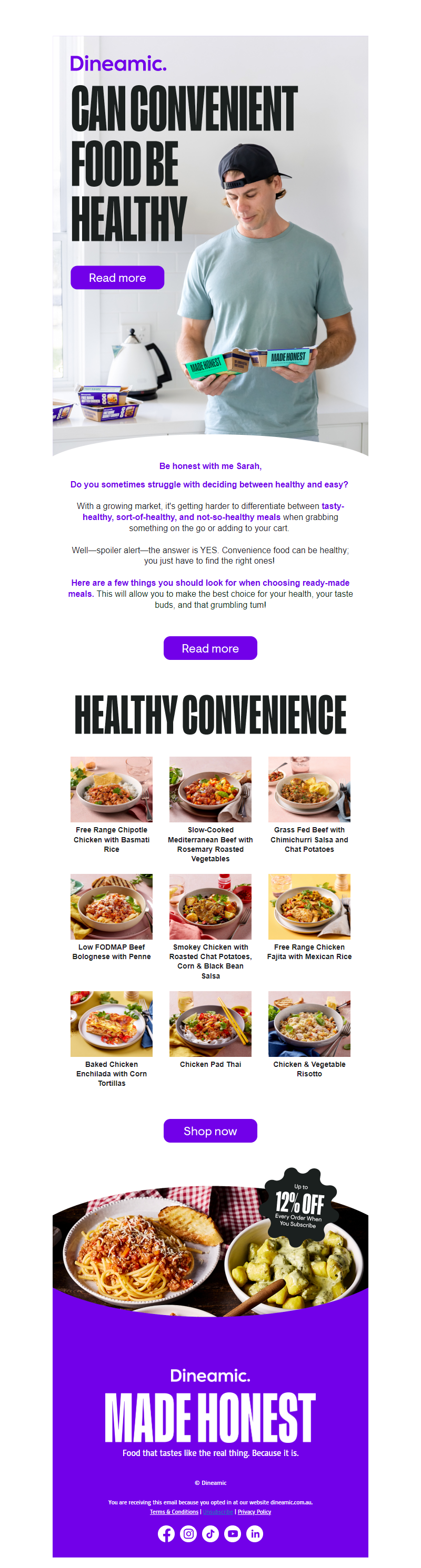Open Free Range Chicken Fajita meal
Image resolution: width=421 pixels, height=1568 pixels.
click(309, 907)
